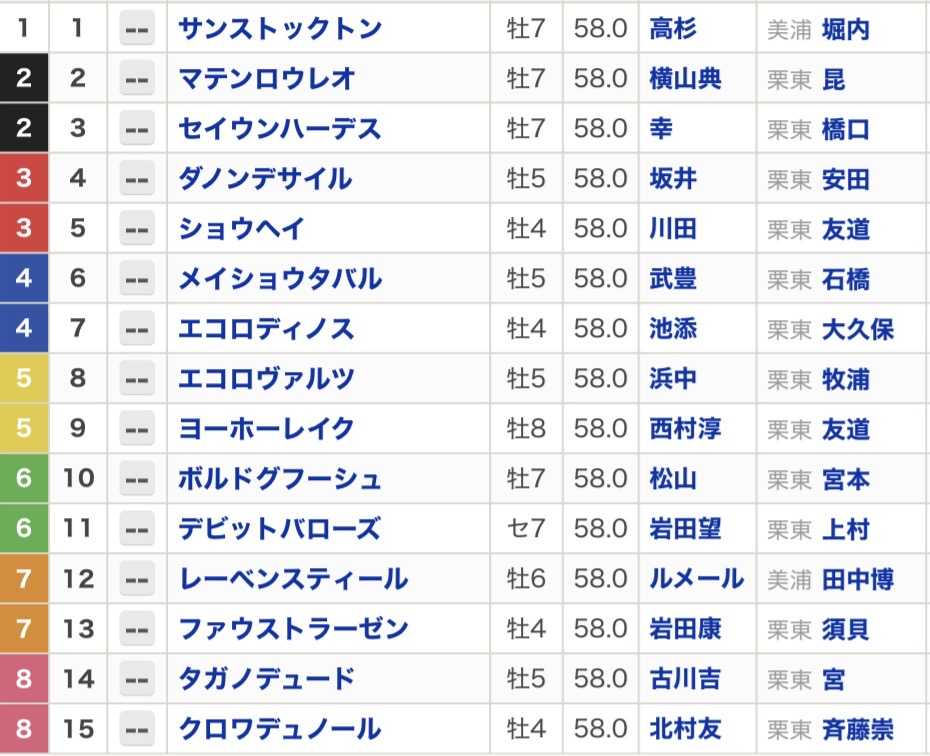Open the mark selector for タガノデュード
Viewport: 930px width, 756px height.
click(x=137, y=679)
